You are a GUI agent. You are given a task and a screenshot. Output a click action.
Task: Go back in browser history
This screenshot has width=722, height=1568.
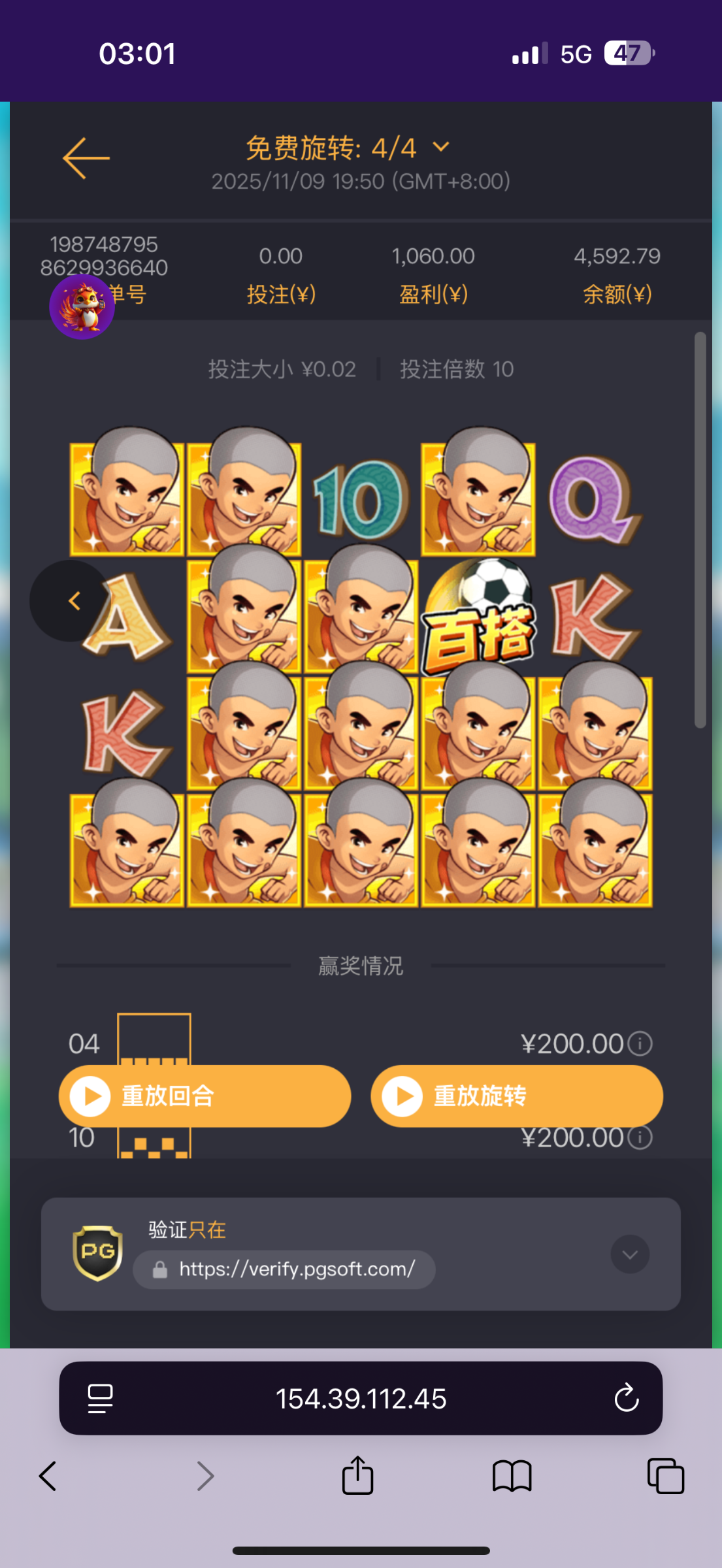click(48, 1476)
